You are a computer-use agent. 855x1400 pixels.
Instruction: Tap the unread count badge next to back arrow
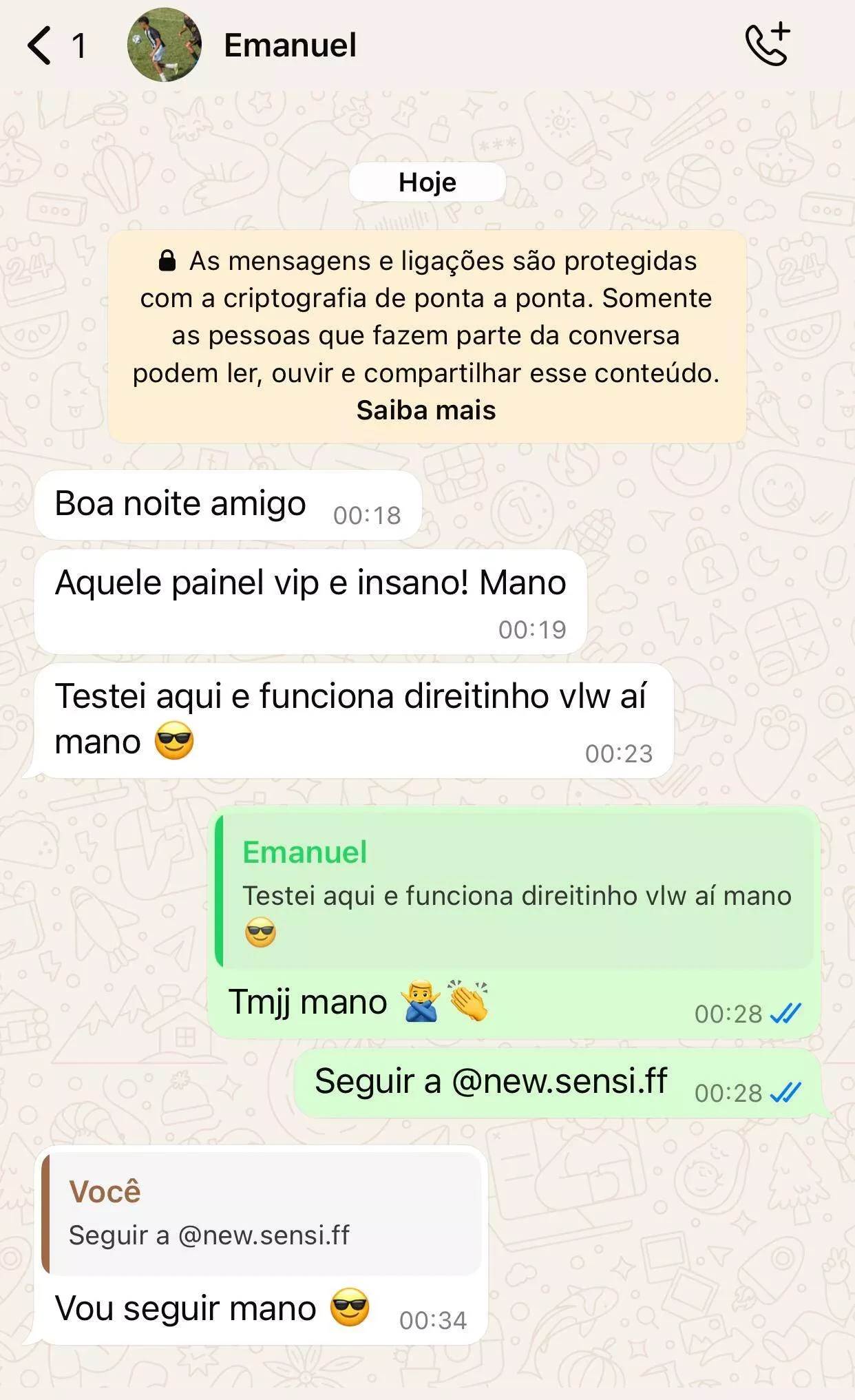point(78,45)
